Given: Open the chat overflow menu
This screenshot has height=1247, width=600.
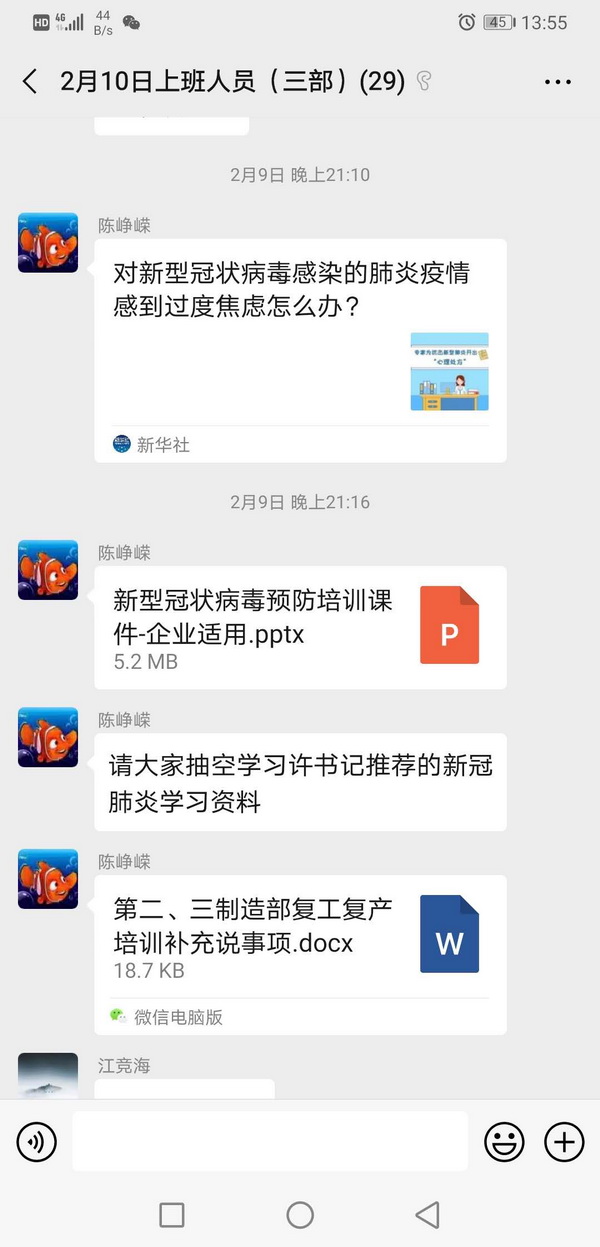Looking at the screenshot, I should tap(557, 81).
